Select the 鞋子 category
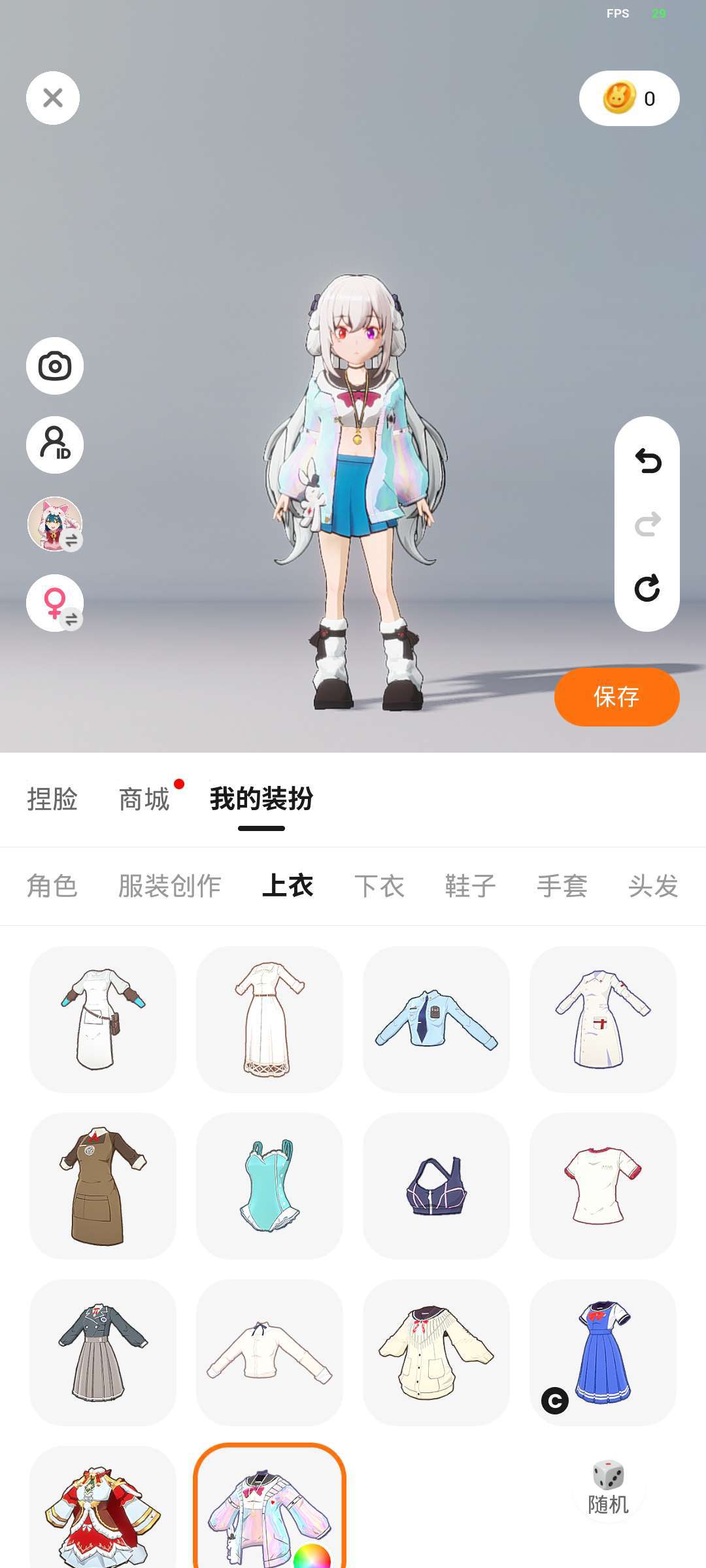Image resolution: width=706 pixels, height=1568 pixels. pos(471,887)
